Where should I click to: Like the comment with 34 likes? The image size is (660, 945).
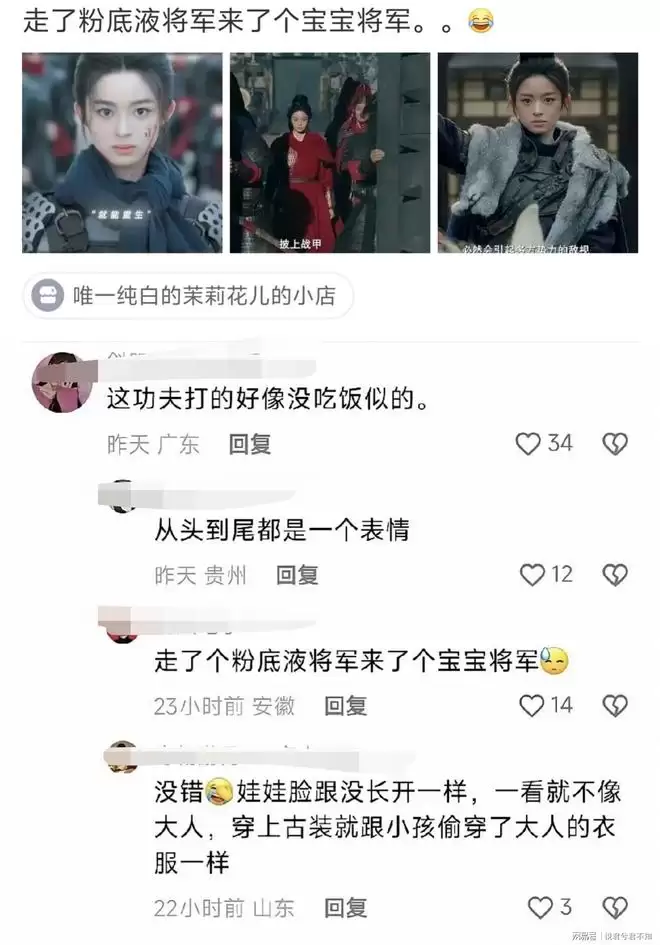pyautogui.click(x=528, y=444)
